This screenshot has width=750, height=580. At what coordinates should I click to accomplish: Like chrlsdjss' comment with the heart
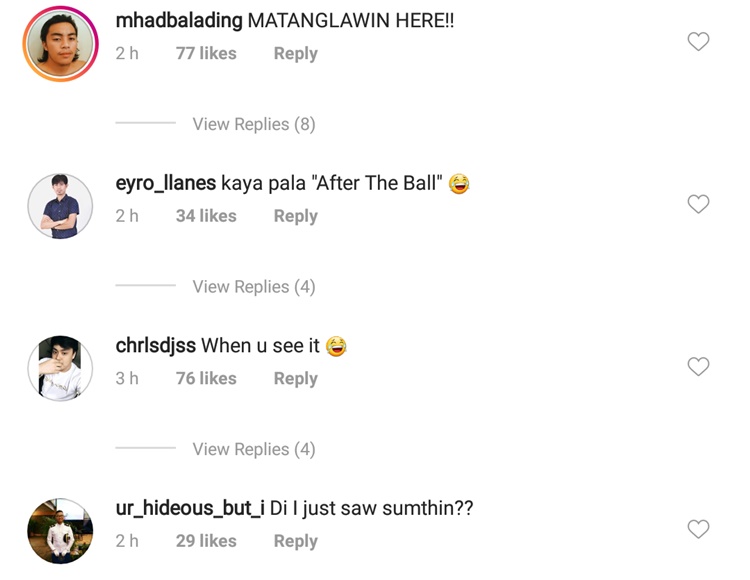coord(699,367)
